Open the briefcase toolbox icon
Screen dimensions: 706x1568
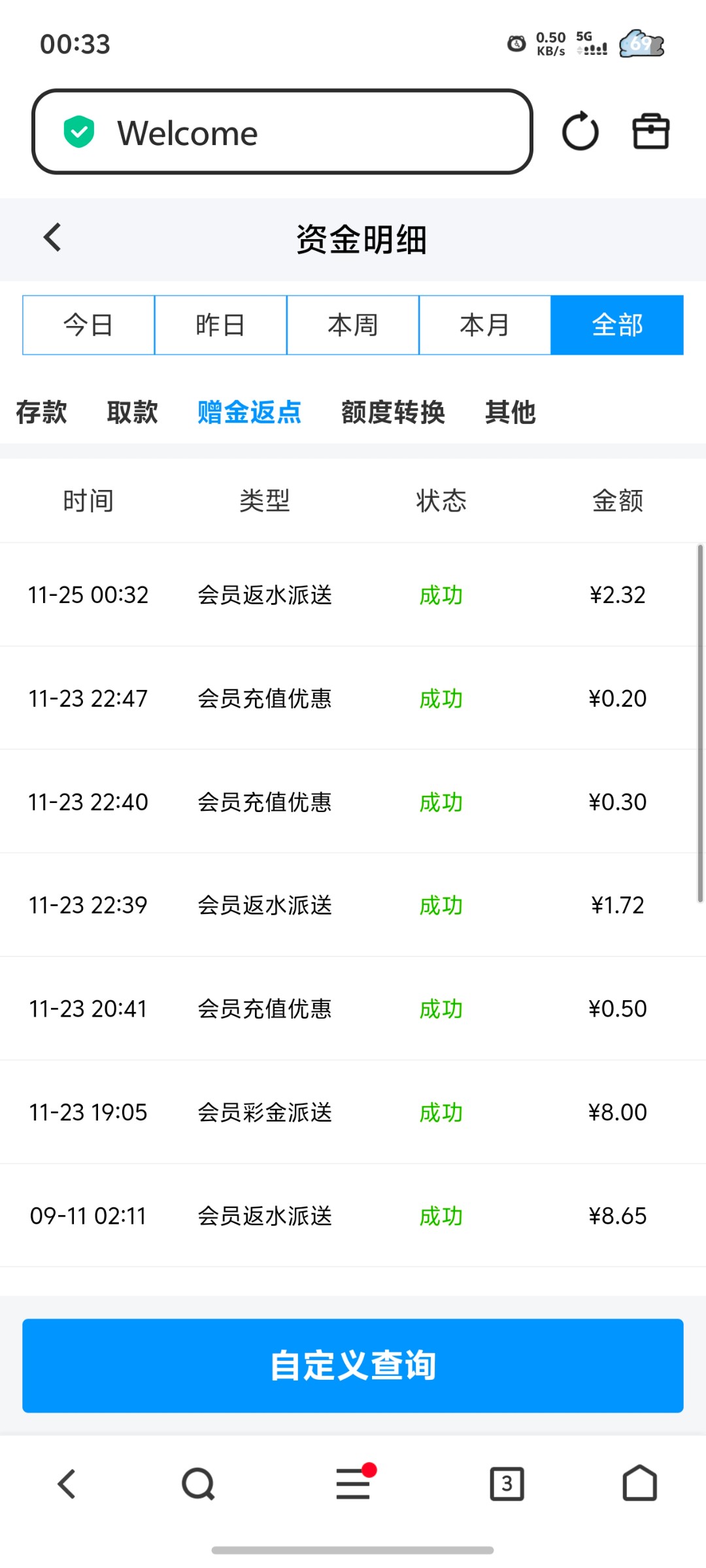pyautogui.click(x=650, y=132)
